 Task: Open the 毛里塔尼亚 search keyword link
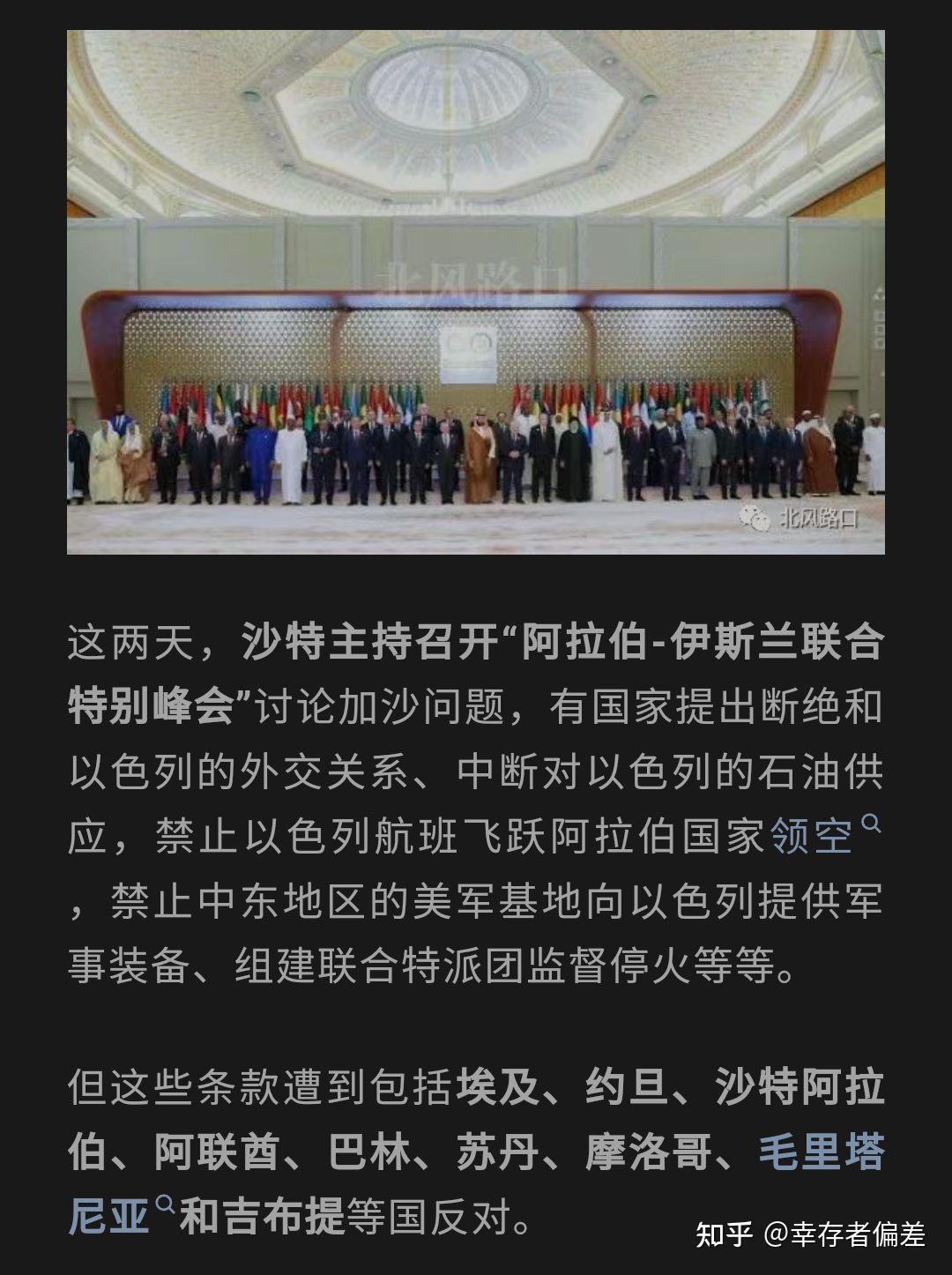[x=821, y=1152]
